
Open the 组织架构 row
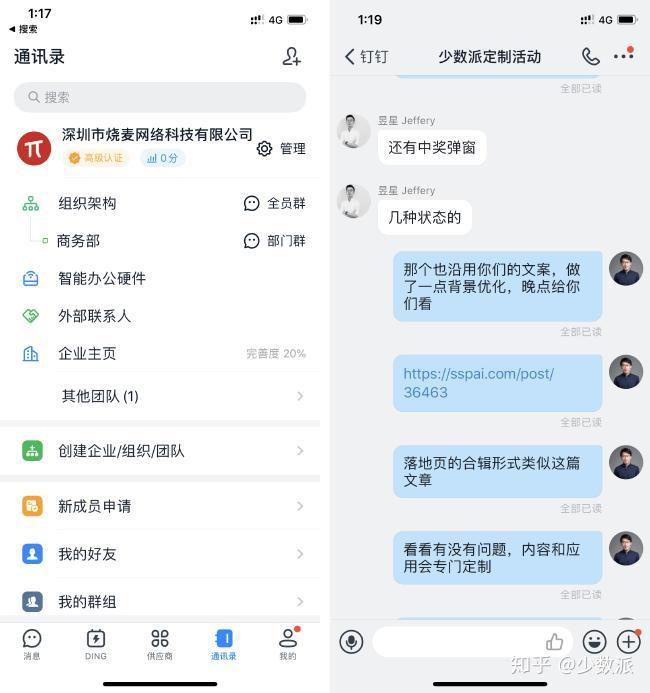[87, 203]
